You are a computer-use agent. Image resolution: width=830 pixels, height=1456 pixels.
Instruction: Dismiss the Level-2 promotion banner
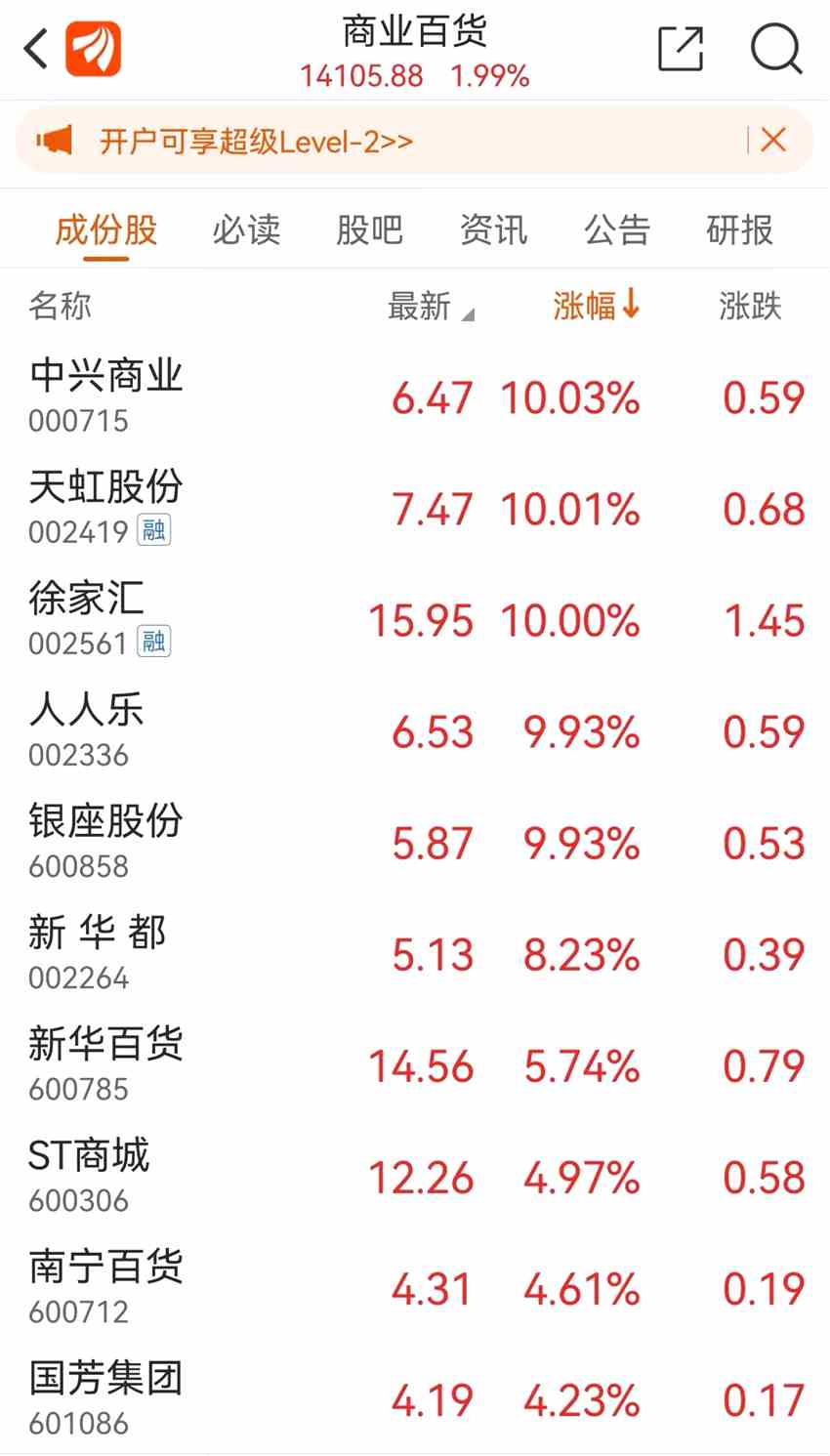773,141
